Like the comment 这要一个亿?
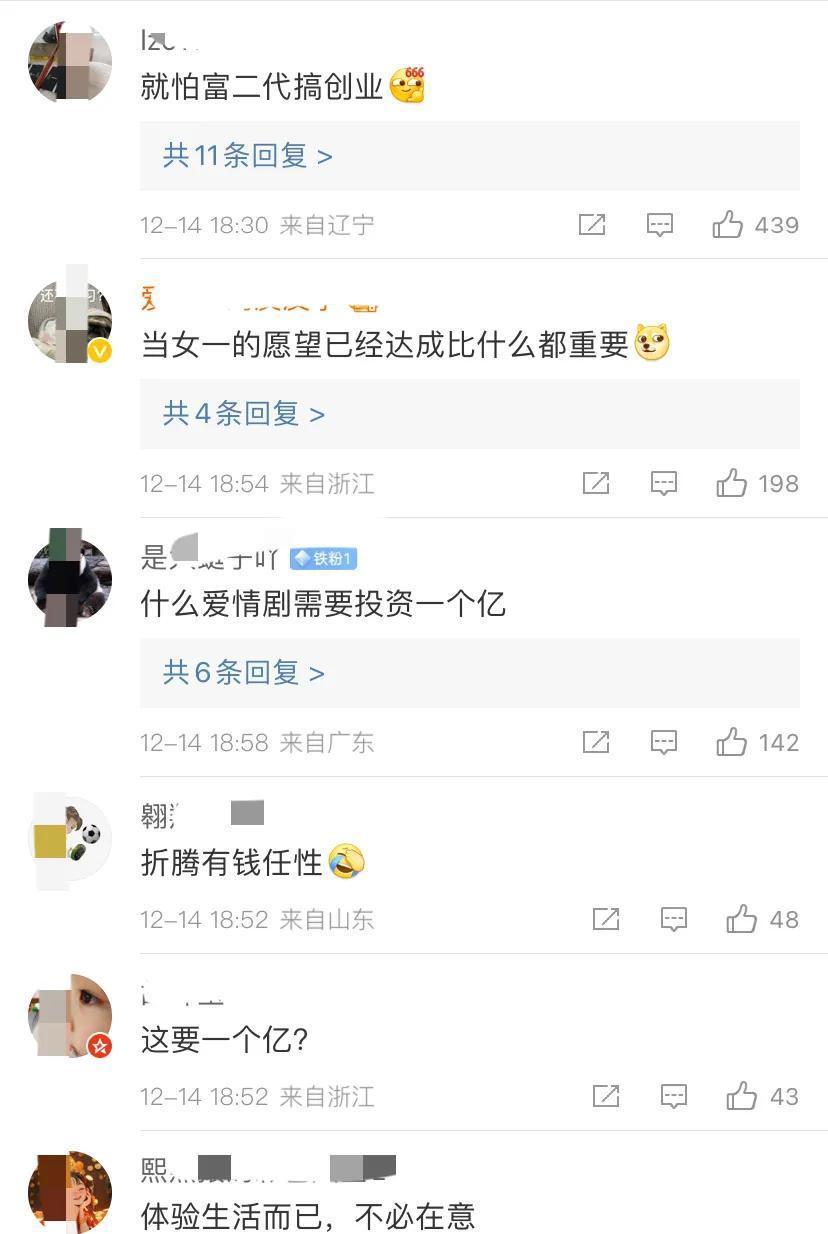Screen dimensions: 828x1234 pos(741,1096)
